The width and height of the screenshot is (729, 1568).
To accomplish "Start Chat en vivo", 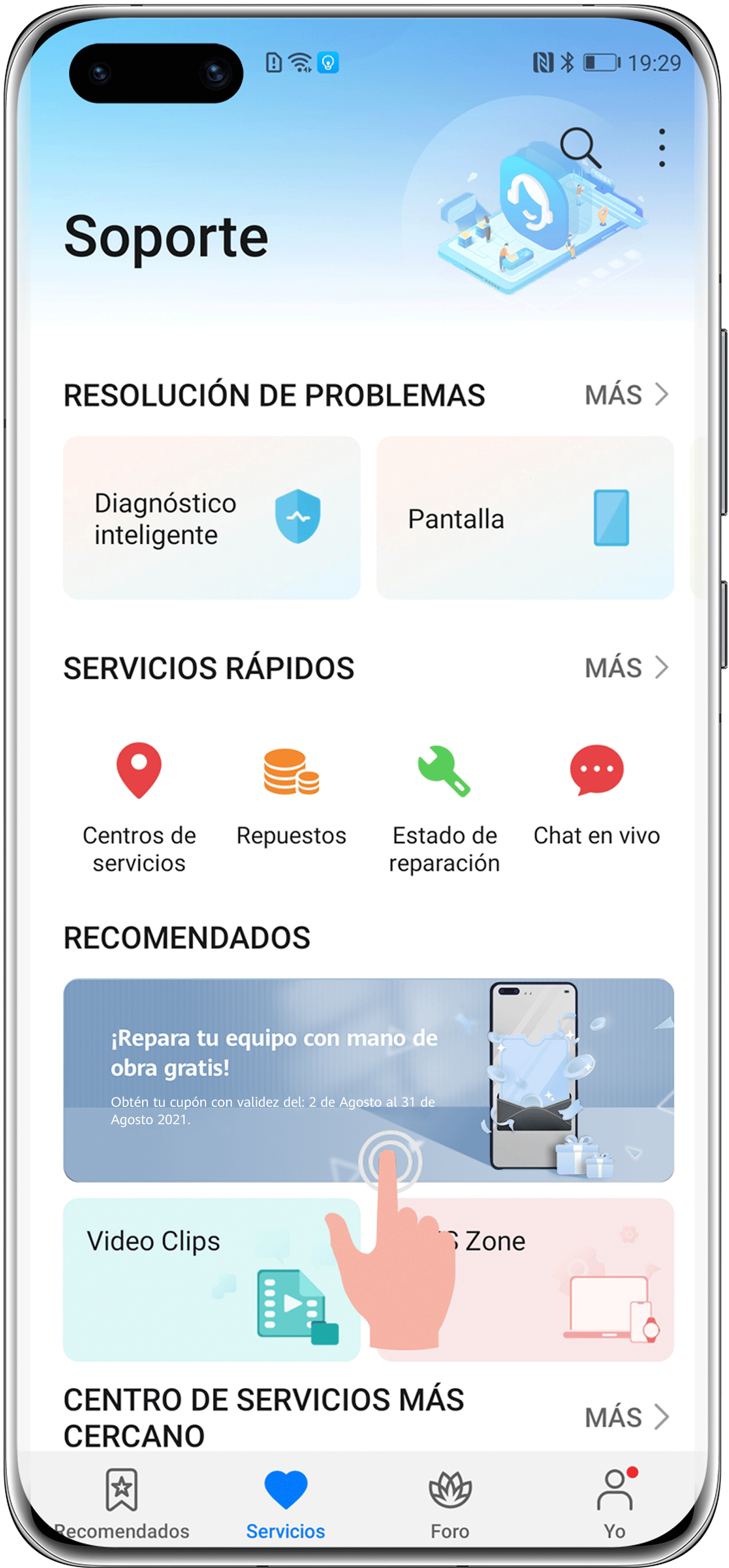I will (596, 797).
